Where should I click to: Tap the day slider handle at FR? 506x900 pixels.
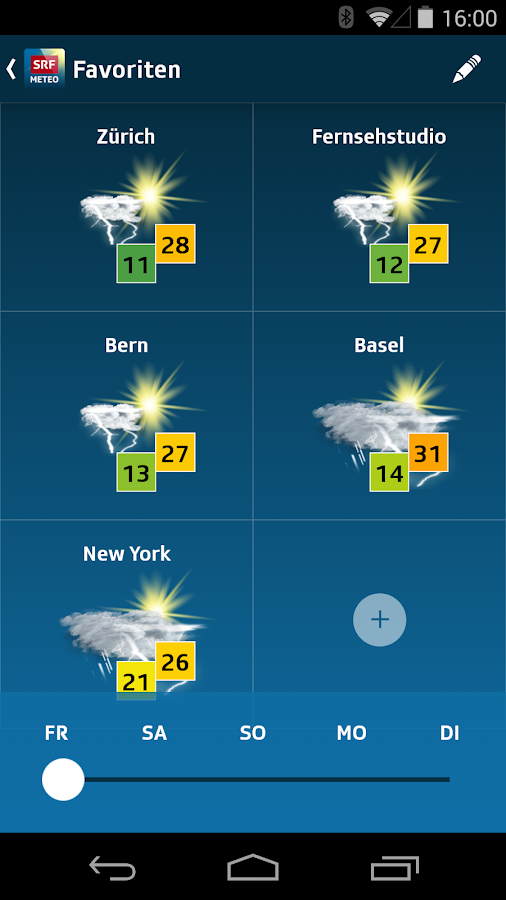pyautogui.click(x=63, y=779)
